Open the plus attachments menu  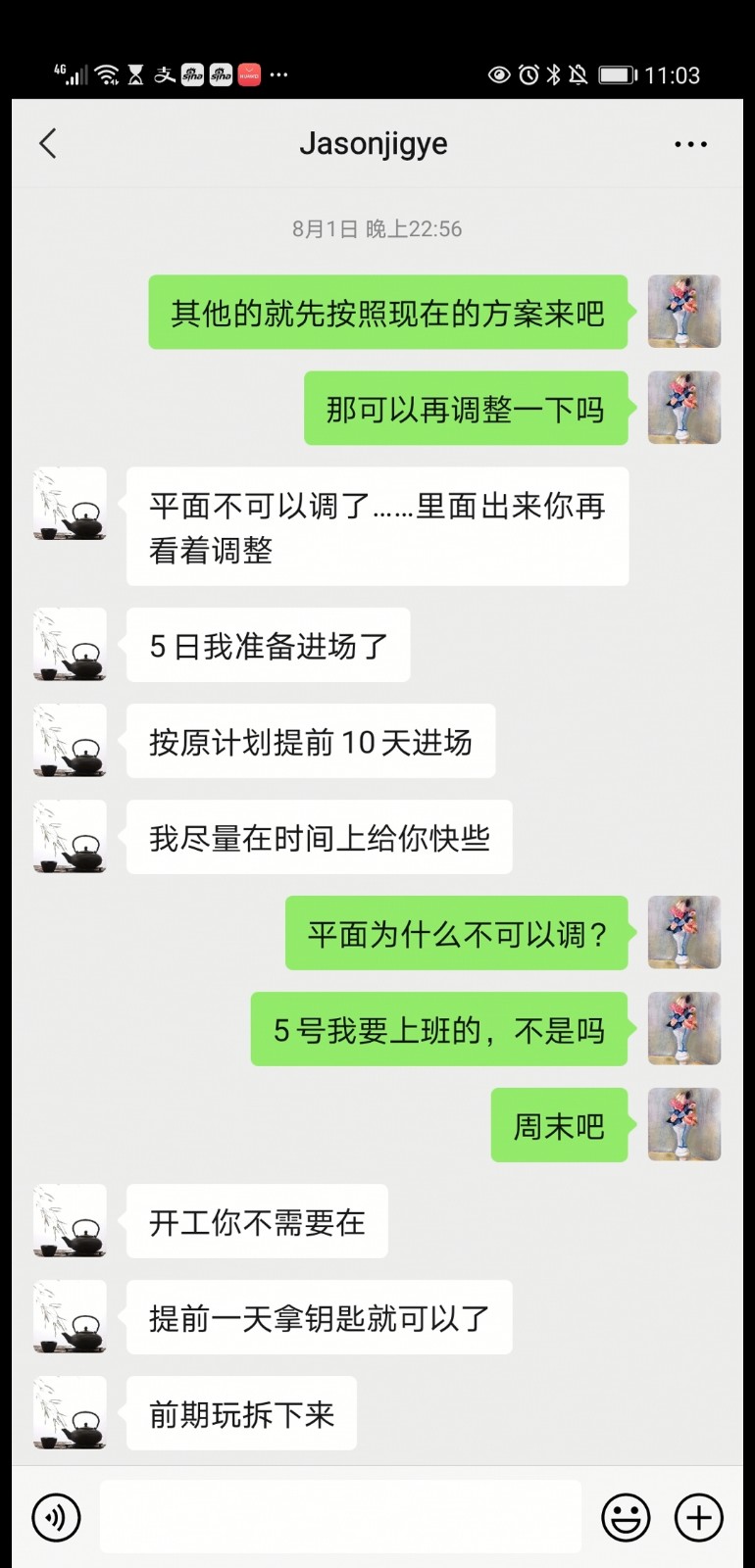point(698,1517)
